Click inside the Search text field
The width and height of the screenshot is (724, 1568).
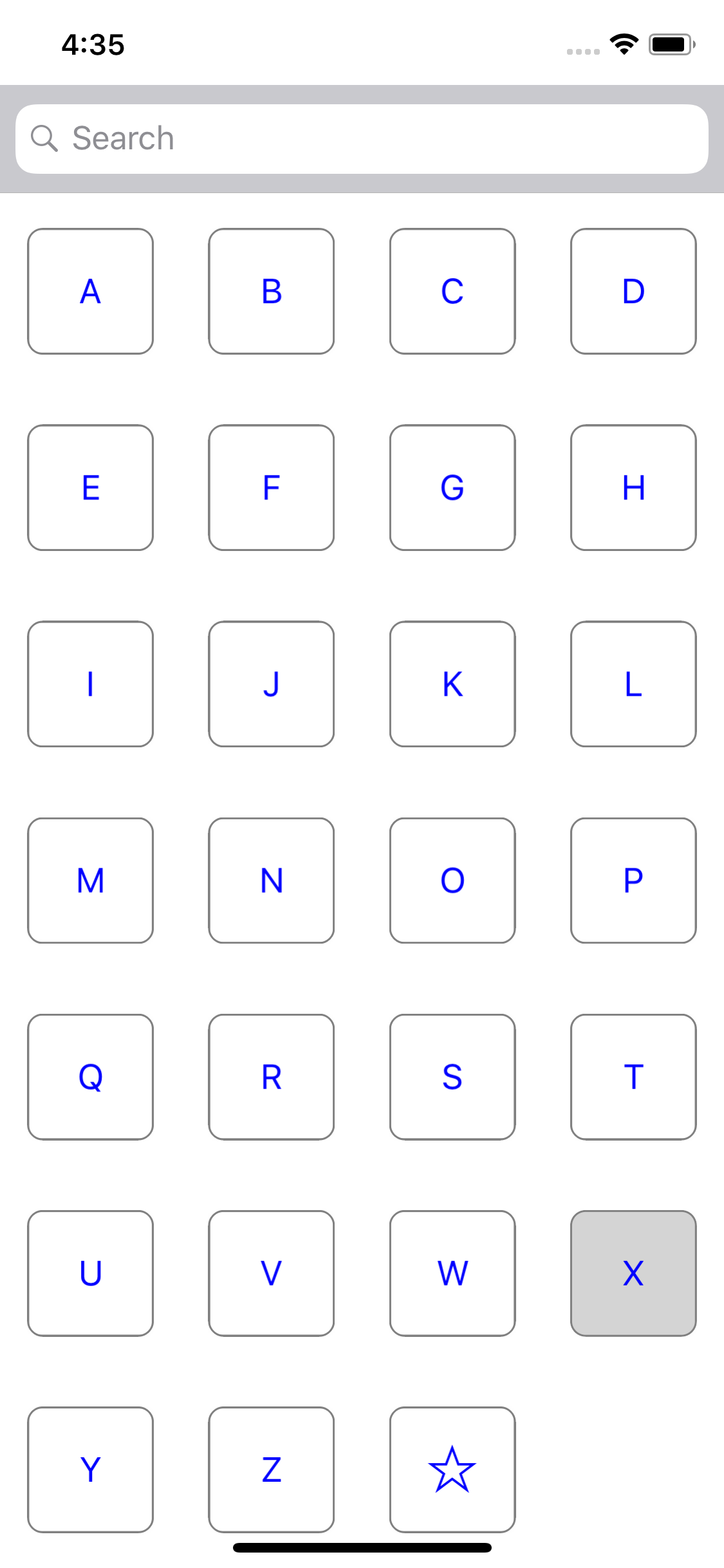tap(362, 138)
